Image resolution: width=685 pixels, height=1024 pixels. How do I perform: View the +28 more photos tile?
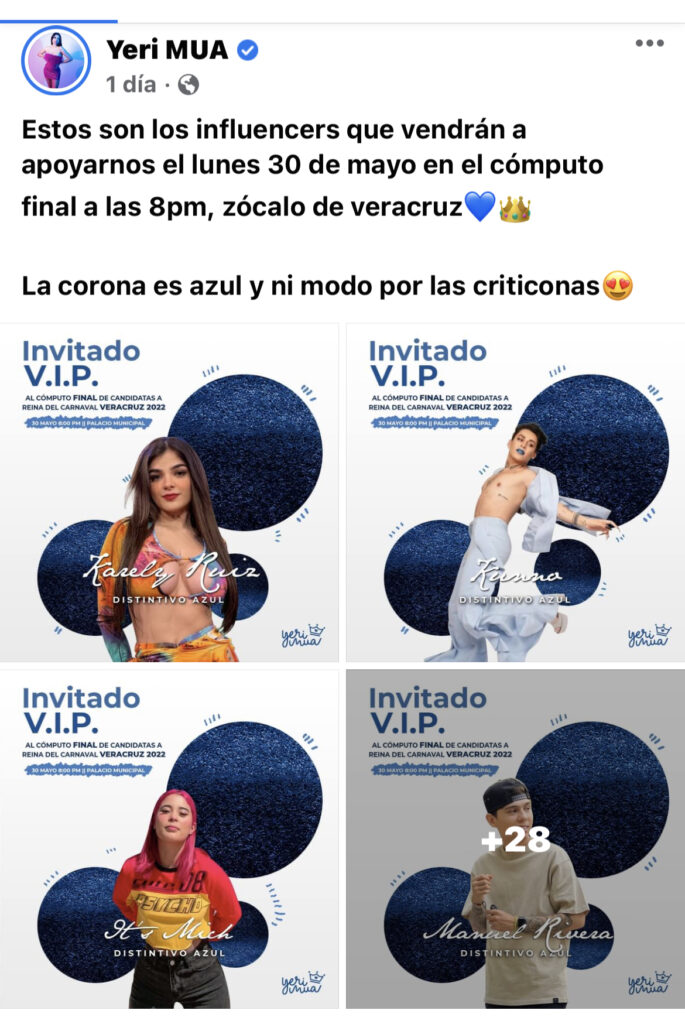tap(515, 839)
